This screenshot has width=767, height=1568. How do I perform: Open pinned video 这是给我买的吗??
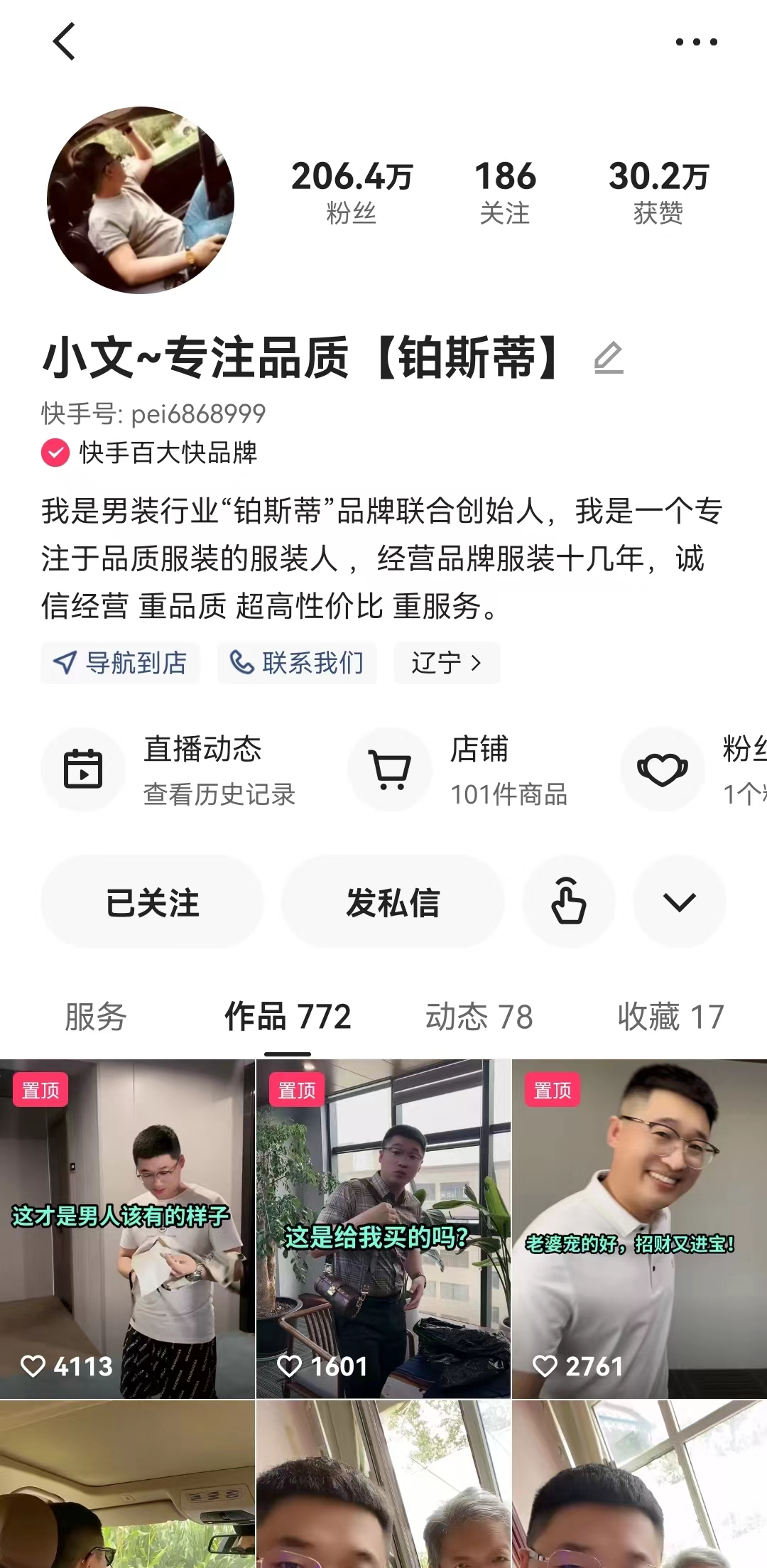[x=383, y=1229]
